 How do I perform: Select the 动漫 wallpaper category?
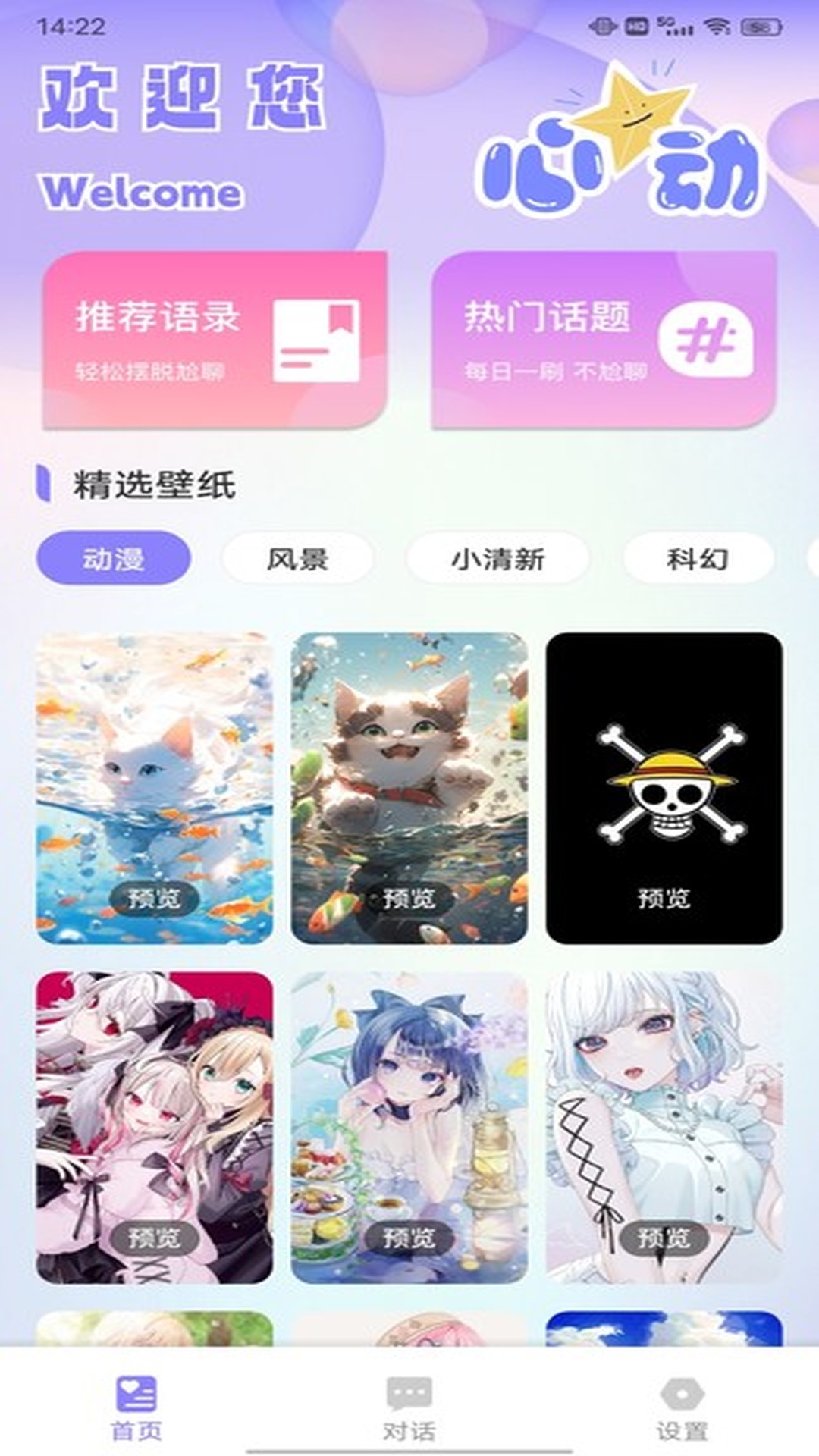(x=114, y=559)
